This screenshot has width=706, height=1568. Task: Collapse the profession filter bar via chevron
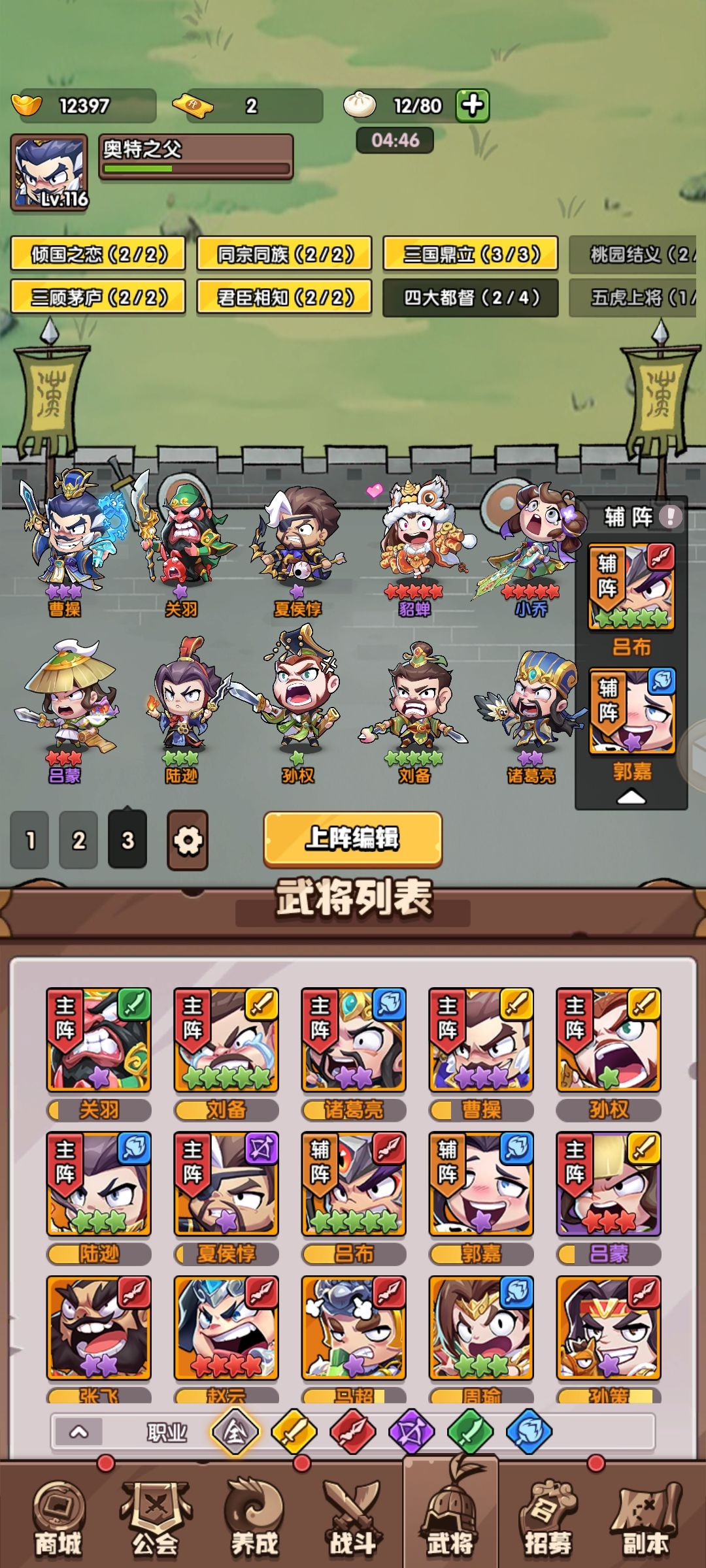[78, 1433]
